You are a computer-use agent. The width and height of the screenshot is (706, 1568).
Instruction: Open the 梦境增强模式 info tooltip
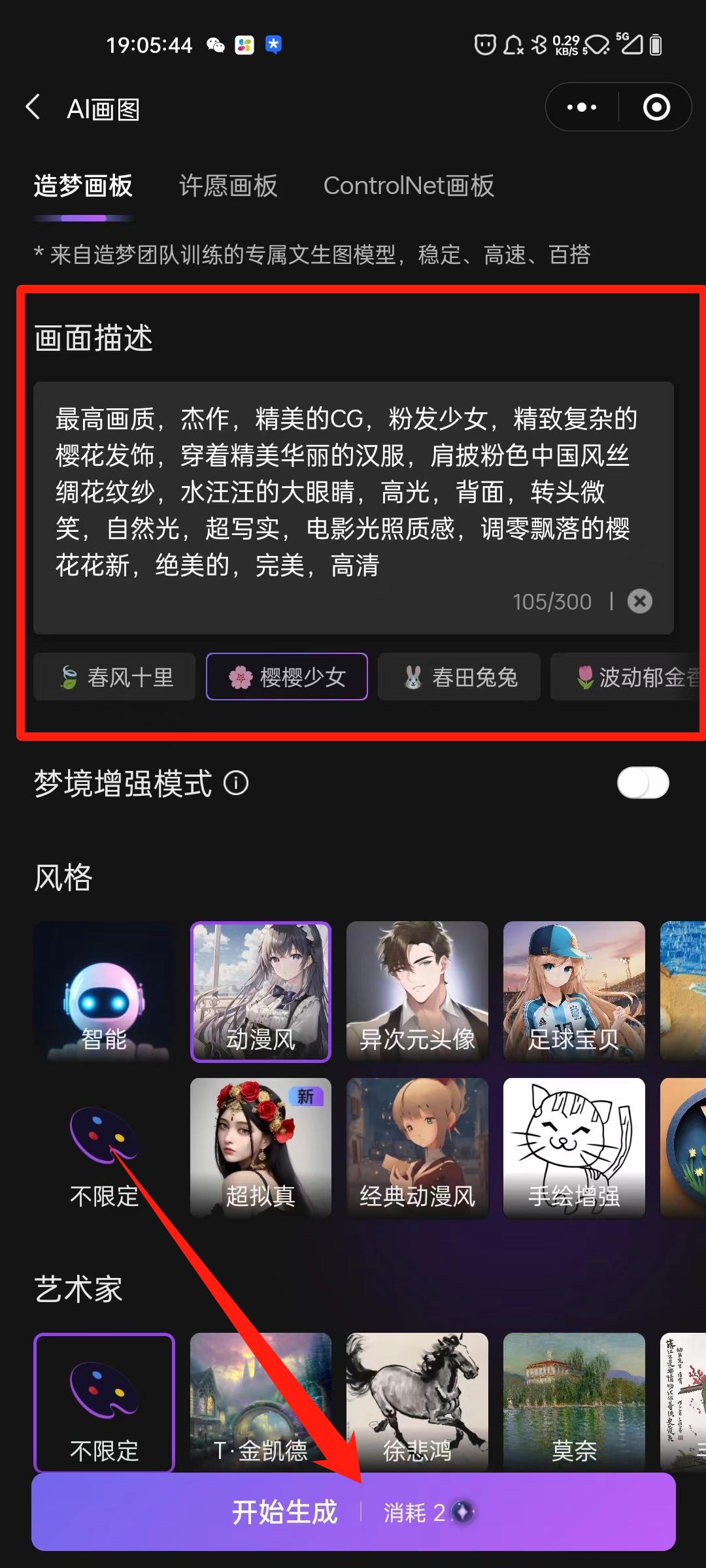click(x=237, y=782)
